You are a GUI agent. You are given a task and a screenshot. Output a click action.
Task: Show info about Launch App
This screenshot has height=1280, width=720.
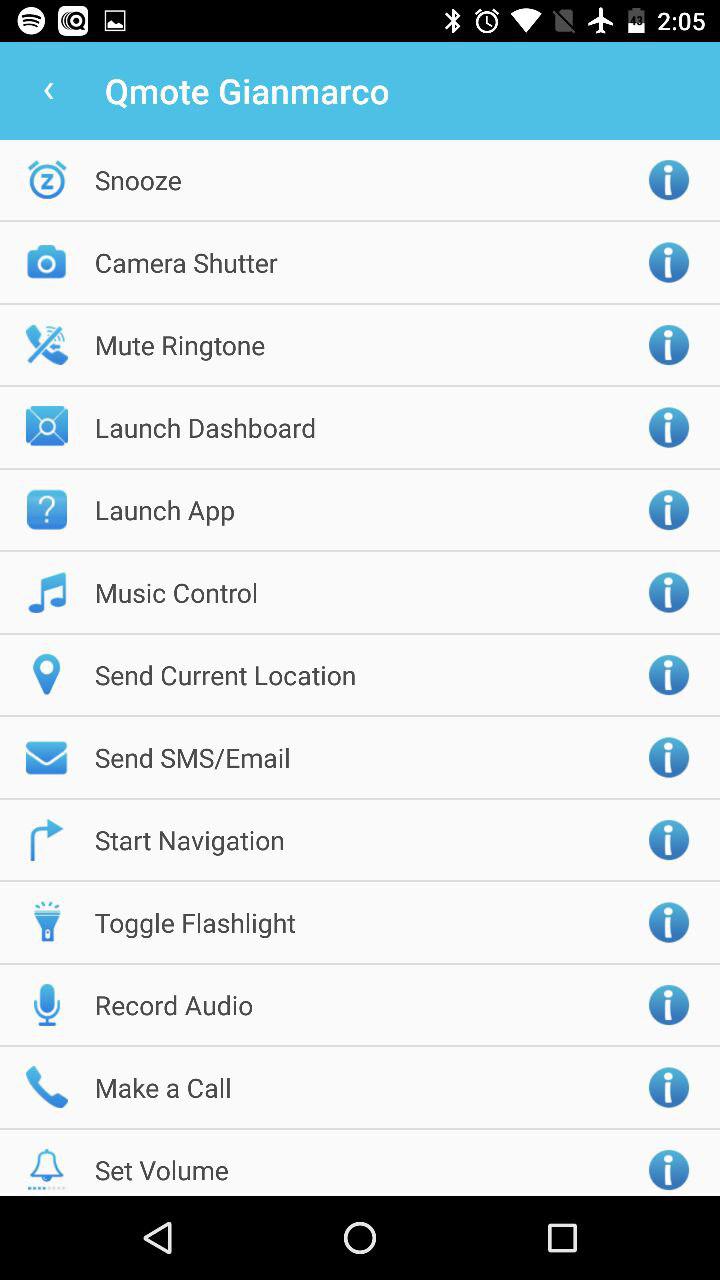(x=668, y=510)
